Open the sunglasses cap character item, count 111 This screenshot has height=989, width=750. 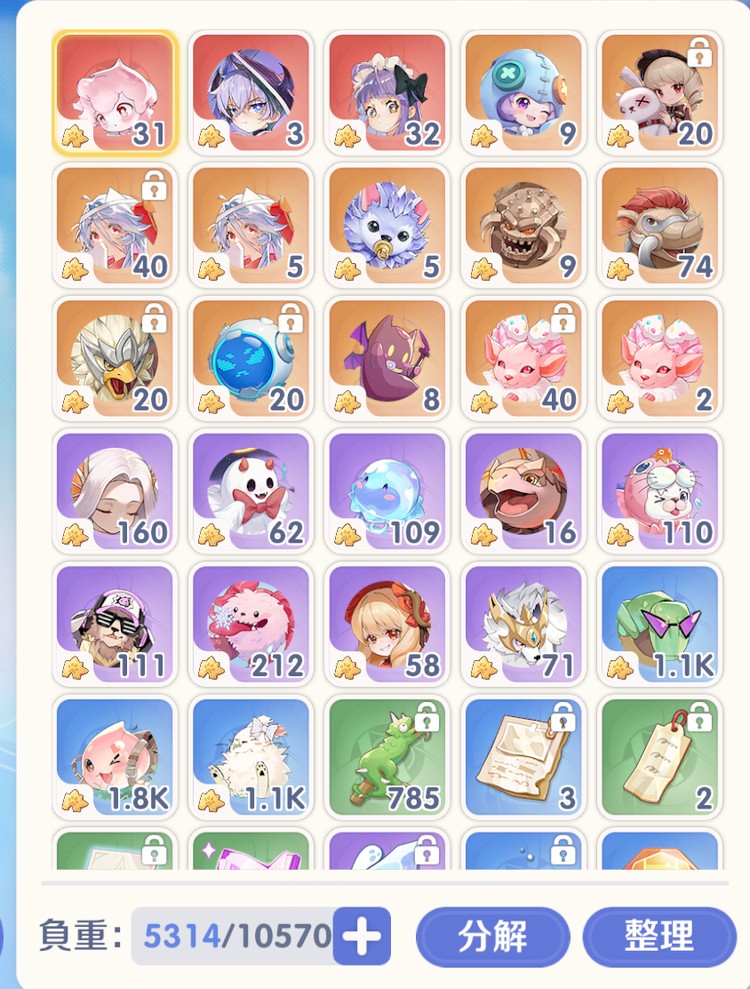115,624
